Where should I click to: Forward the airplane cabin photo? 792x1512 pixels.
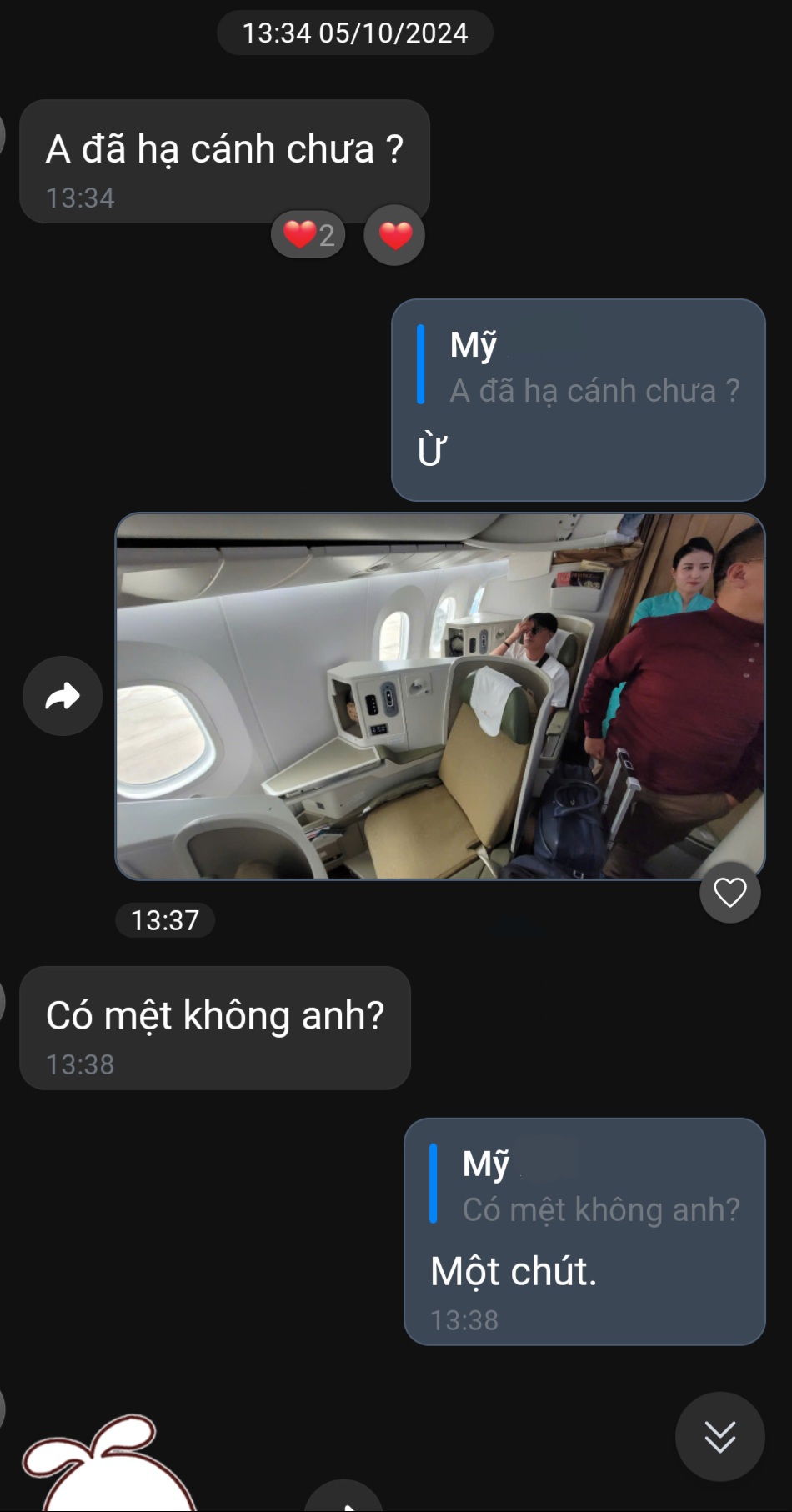(63, 696)
